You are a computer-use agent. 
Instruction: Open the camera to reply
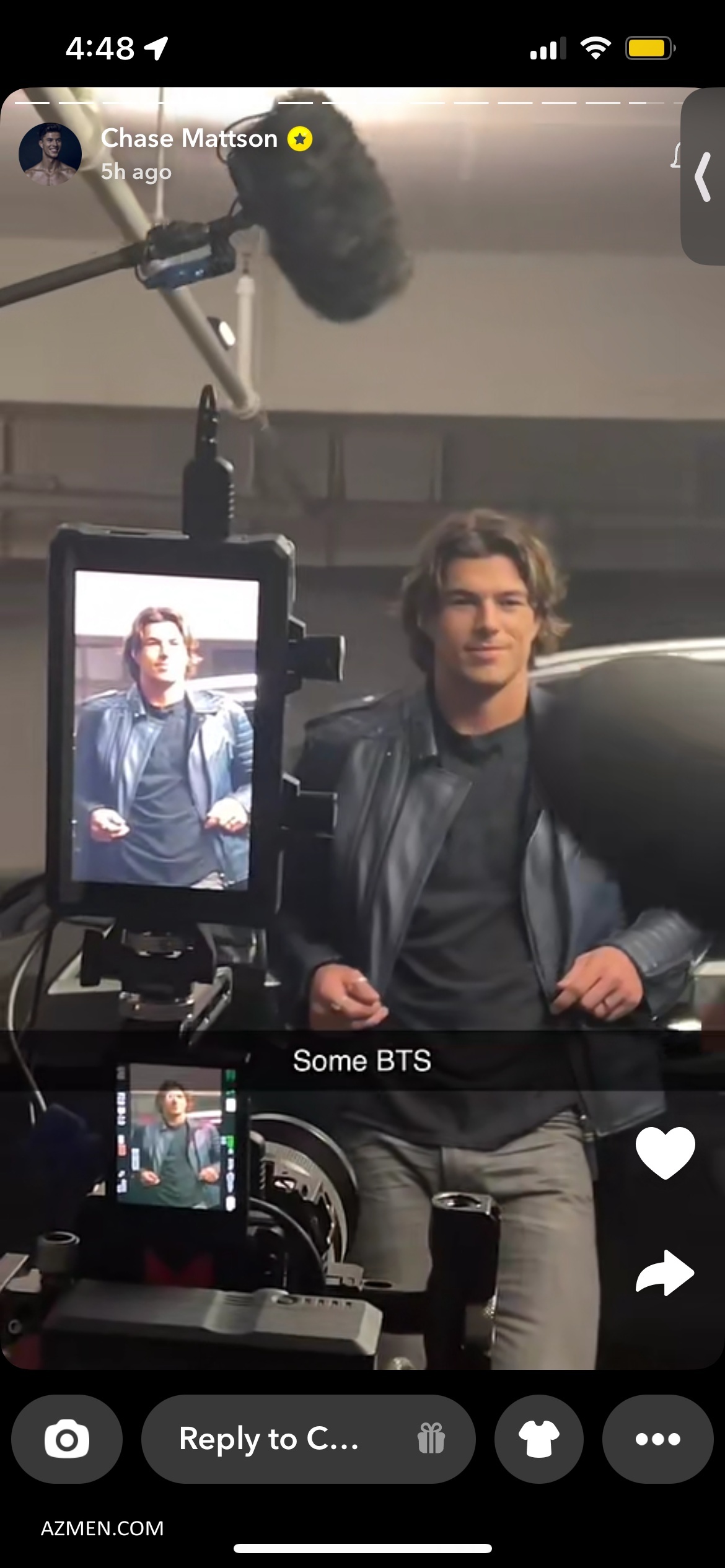67,1439
